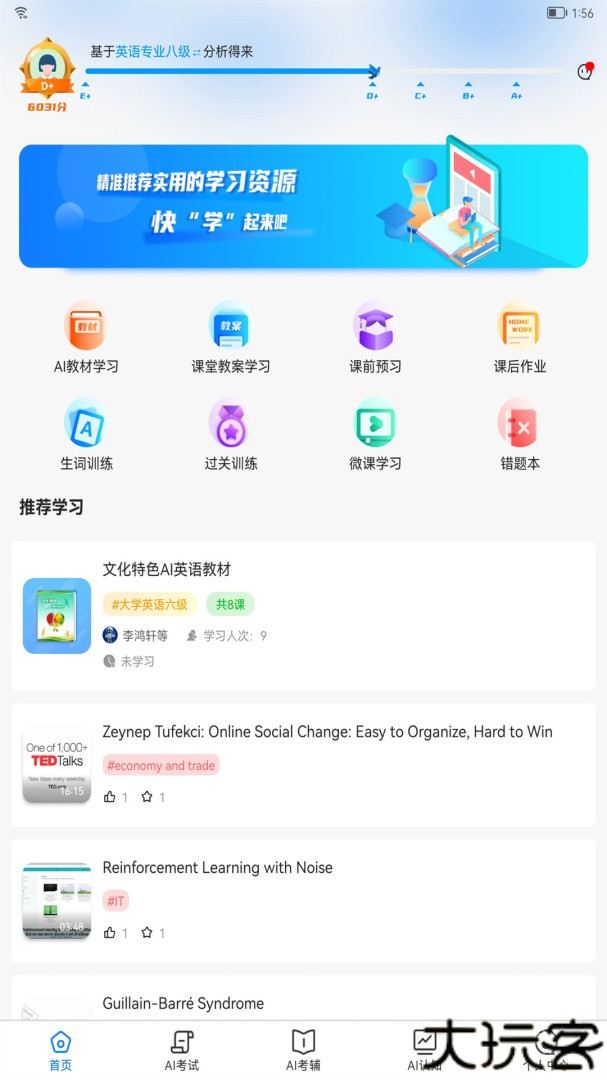Viewport: 607px width, 1080px height.
Task: Open the Zeynep Tufekci TED talk video
Action: coord(327,733)
